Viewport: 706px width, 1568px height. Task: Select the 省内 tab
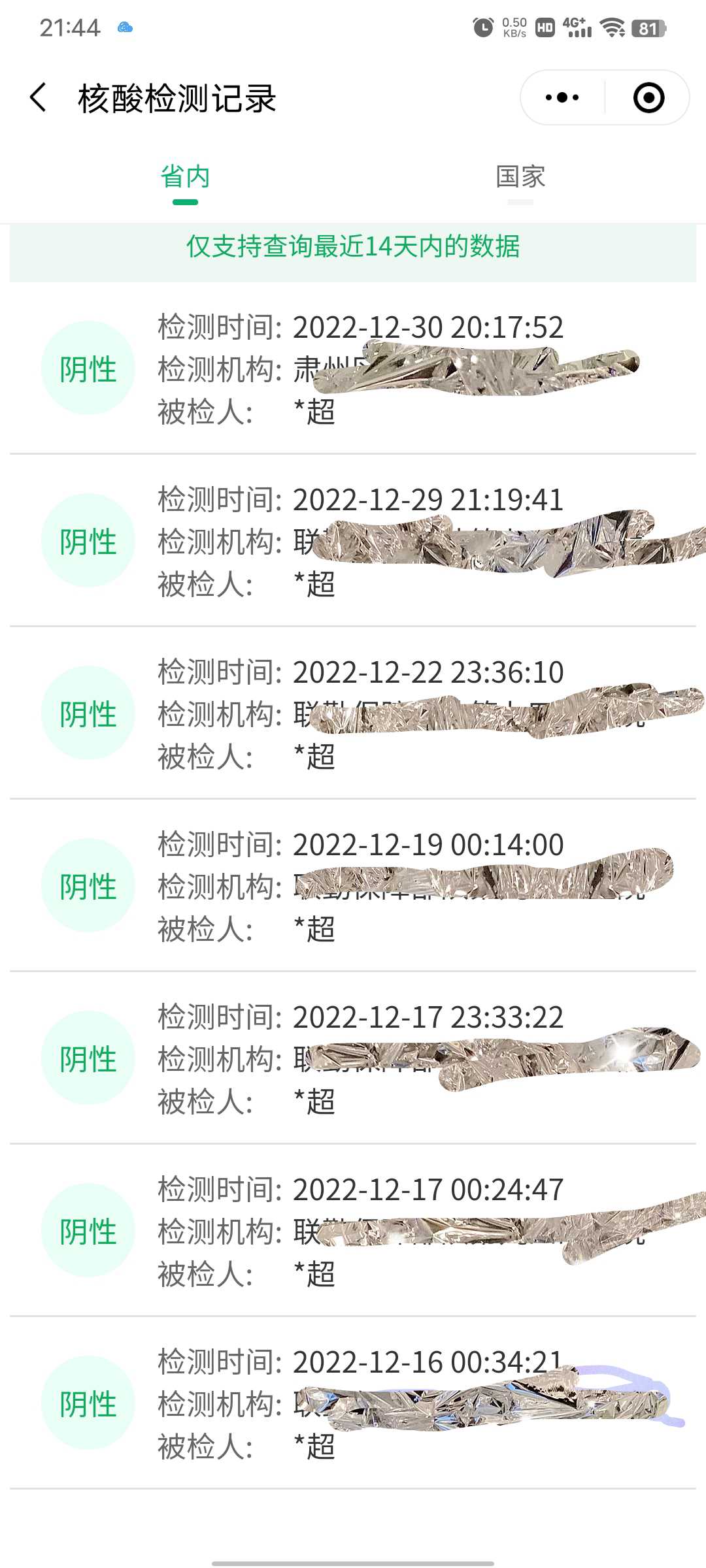coord(185,176)
